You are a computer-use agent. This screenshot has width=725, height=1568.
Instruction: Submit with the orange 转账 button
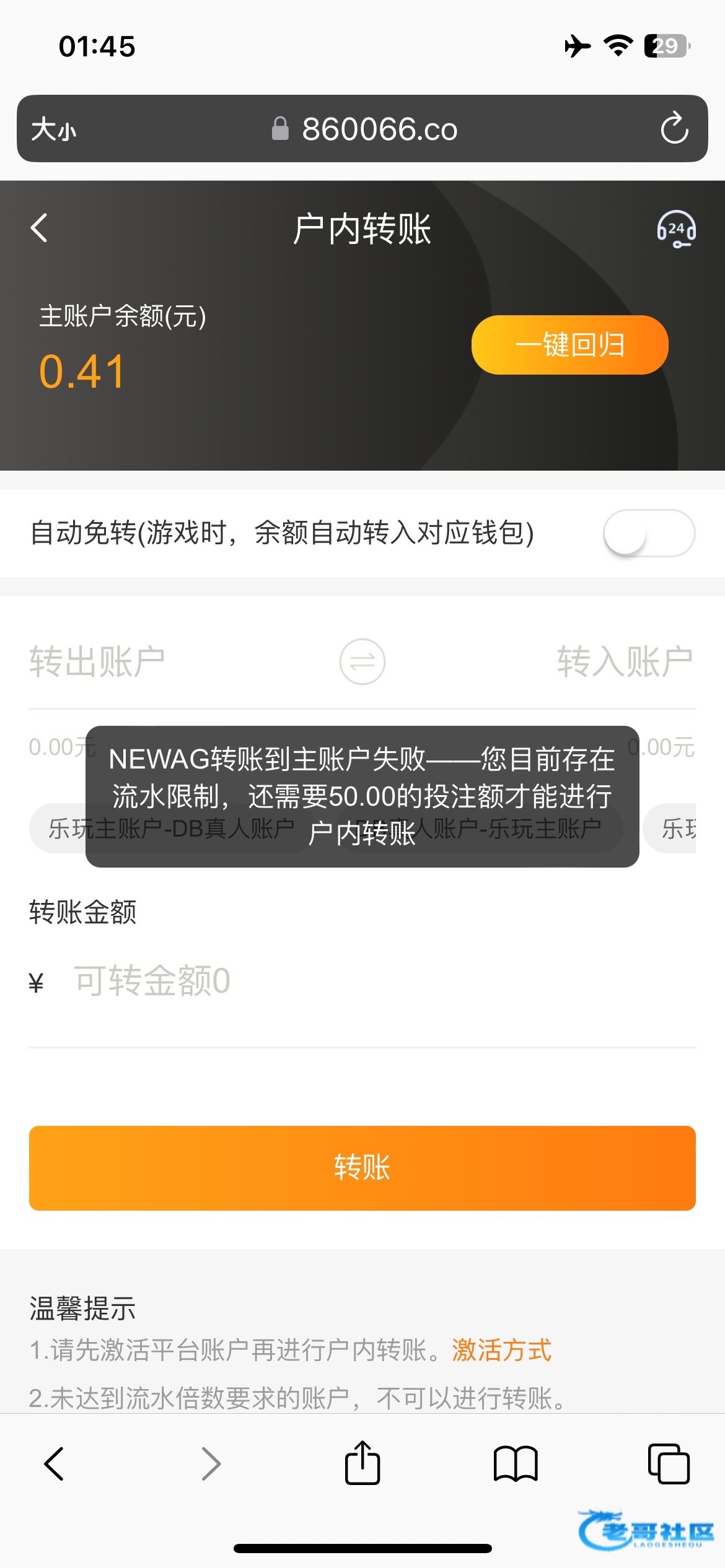coord(362,1168)
